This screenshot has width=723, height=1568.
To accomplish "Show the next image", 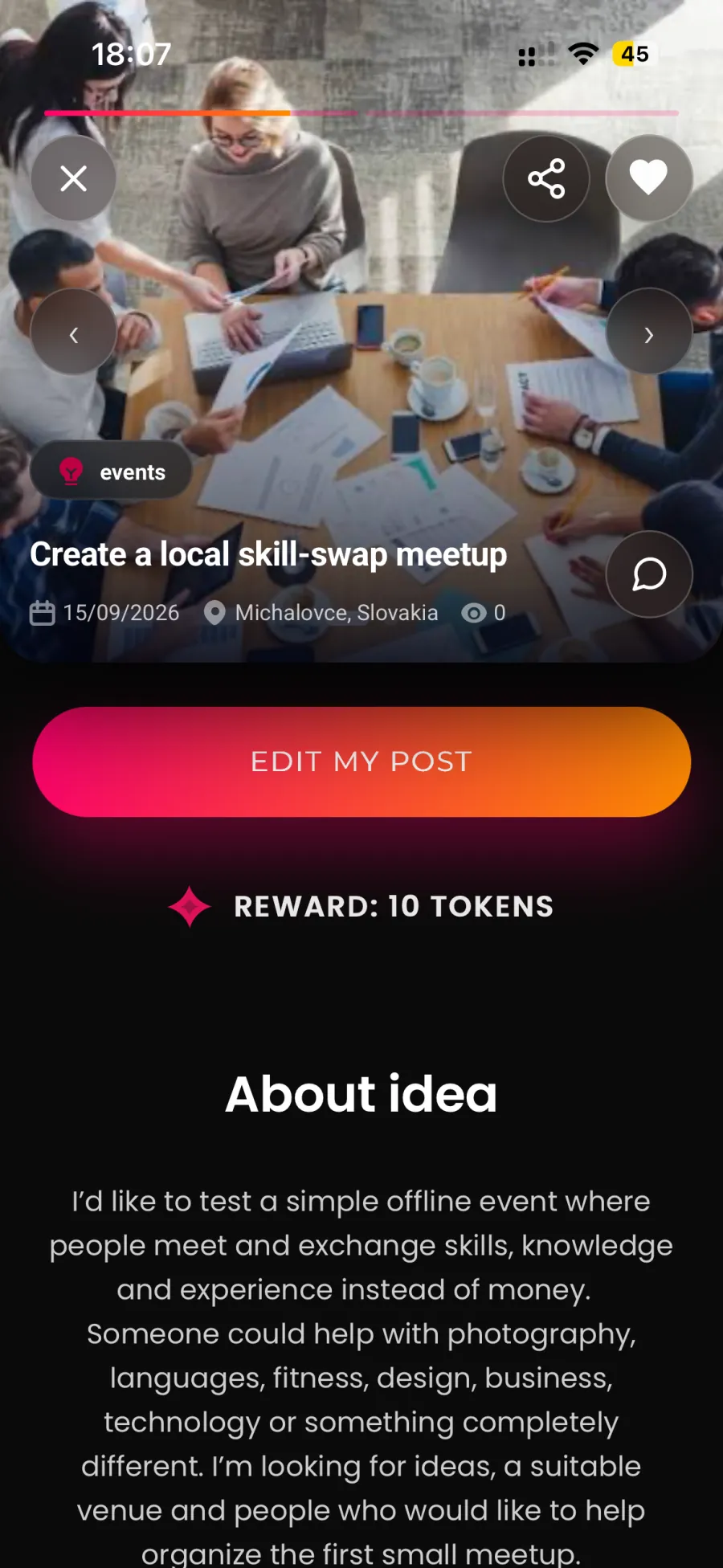I will click(649, 332).
